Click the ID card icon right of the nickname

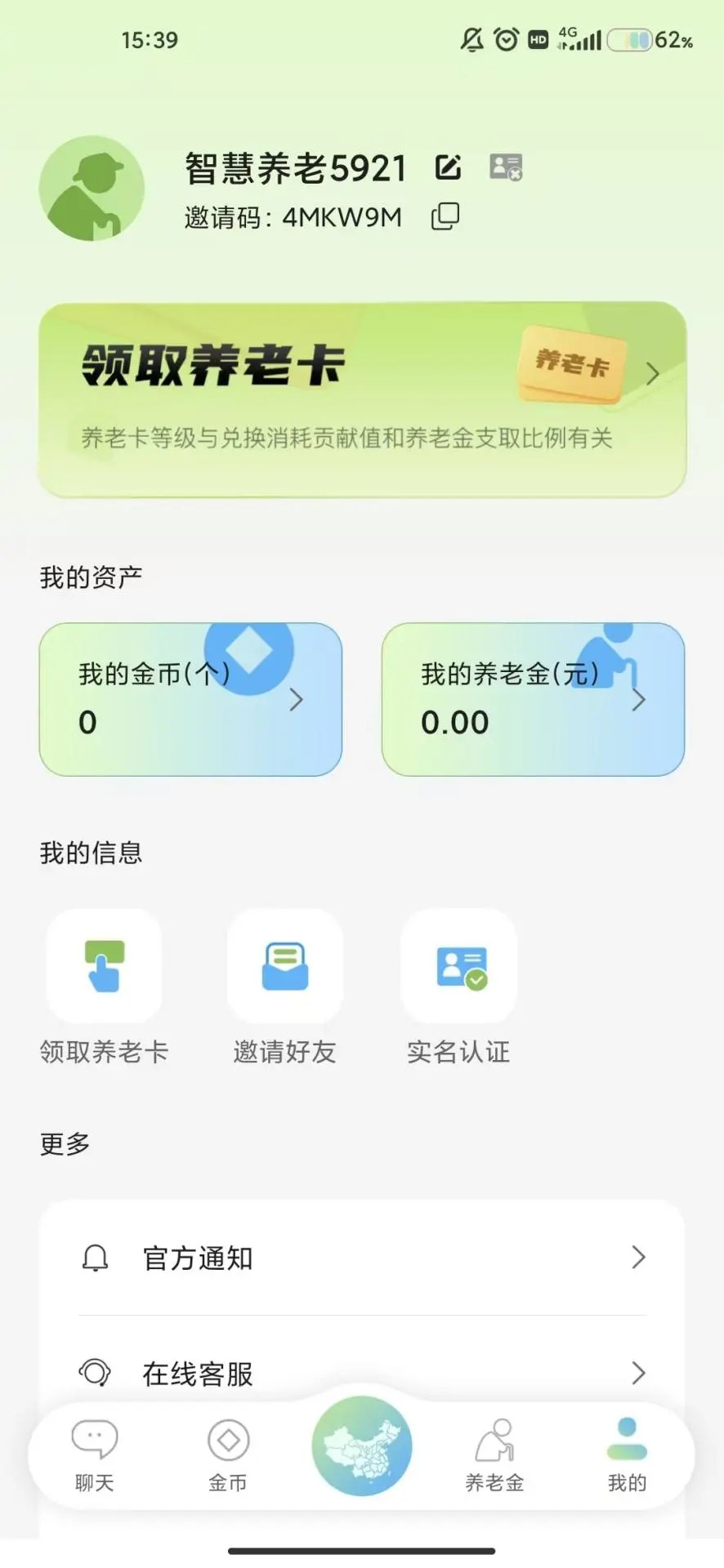point(506,166)
